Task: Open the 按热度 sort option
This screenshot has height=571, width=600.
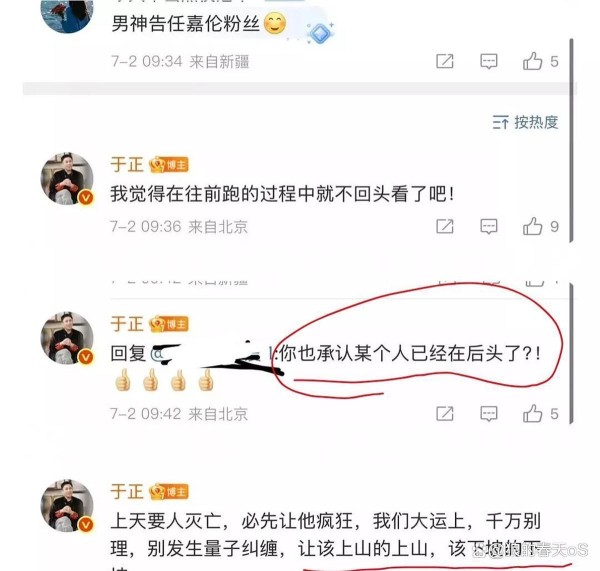Action: 526,122
